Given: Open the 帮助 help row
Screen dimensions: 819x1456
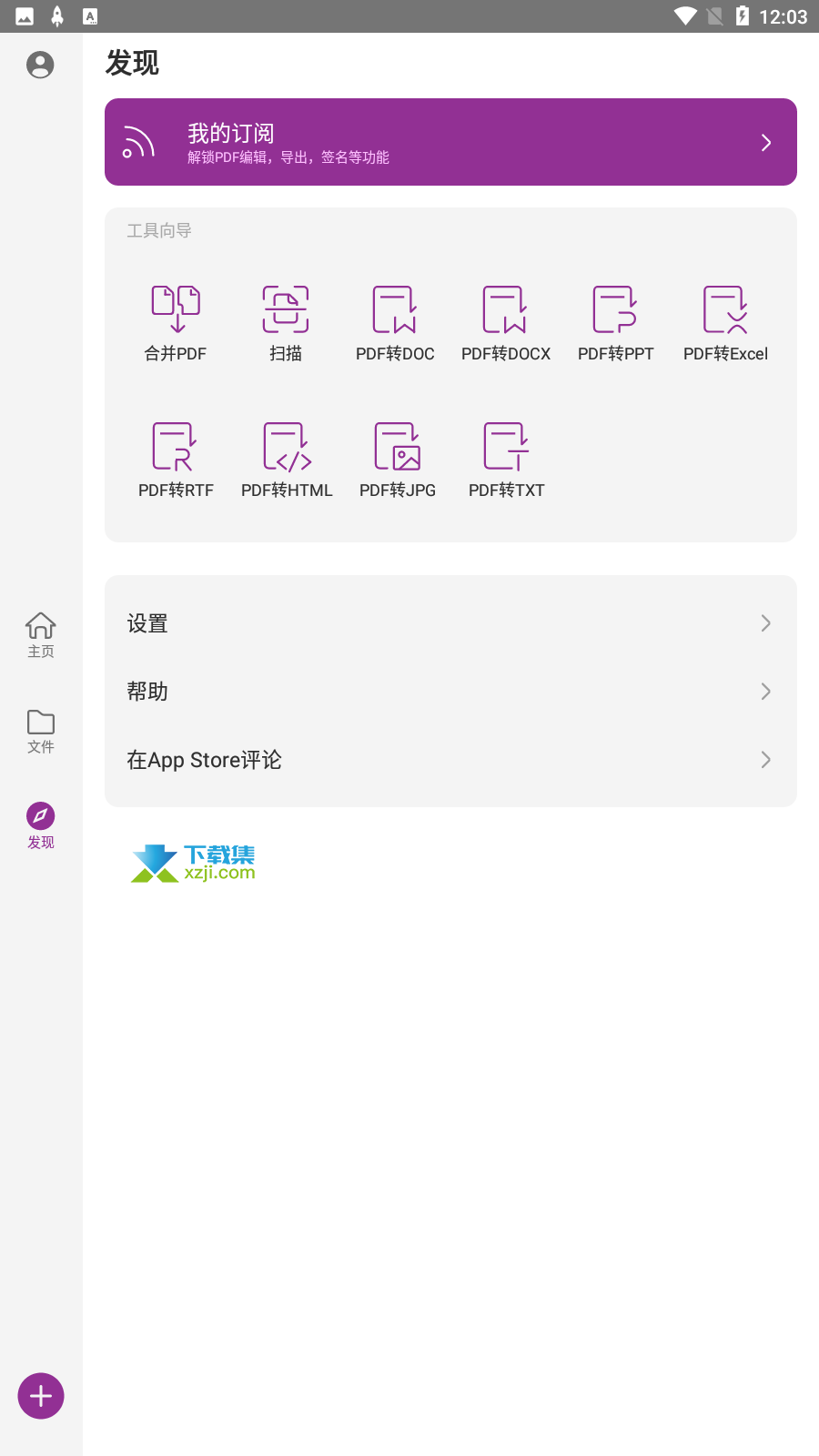Looking at the screenshot, I should point(450,692).
